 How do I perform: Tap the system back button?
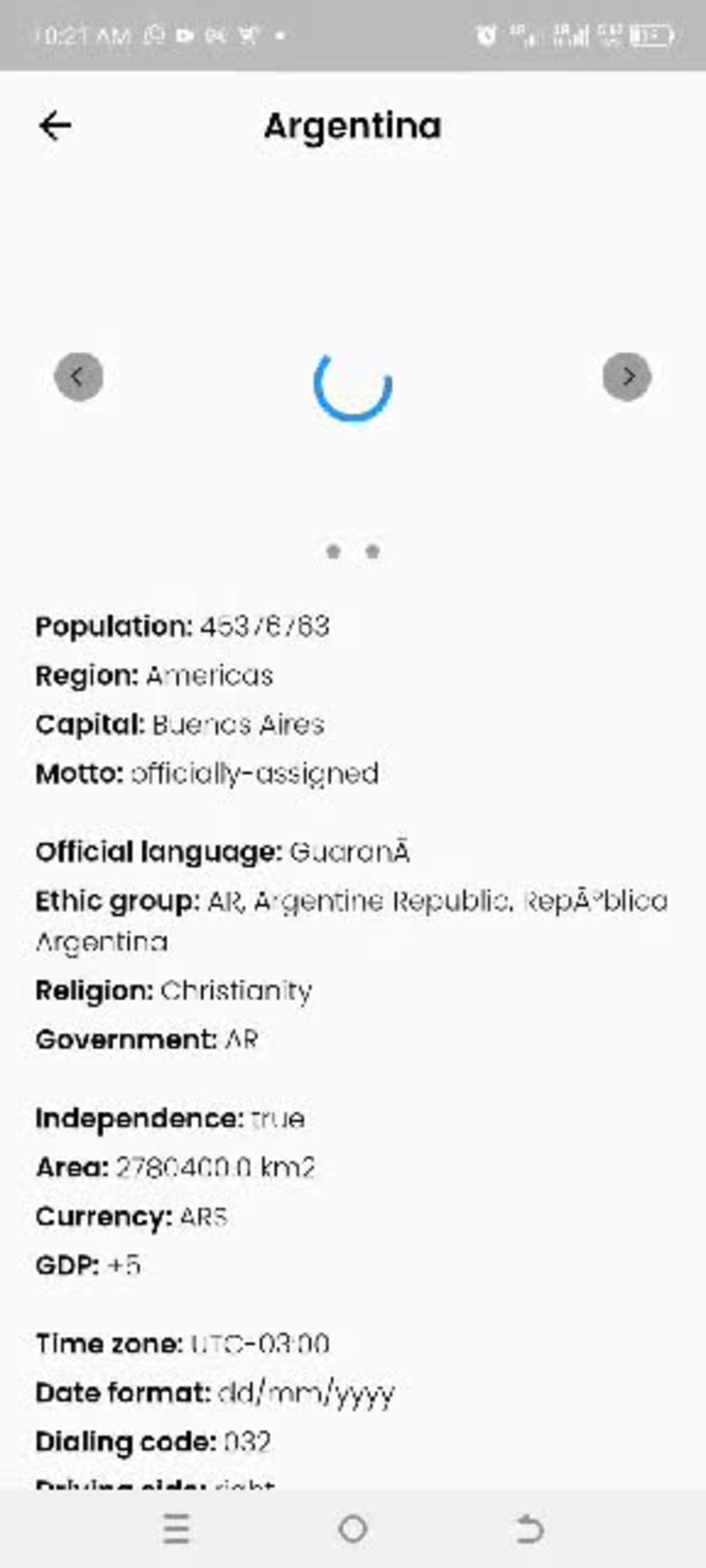pyautogui.click(x=529, y=1530)
